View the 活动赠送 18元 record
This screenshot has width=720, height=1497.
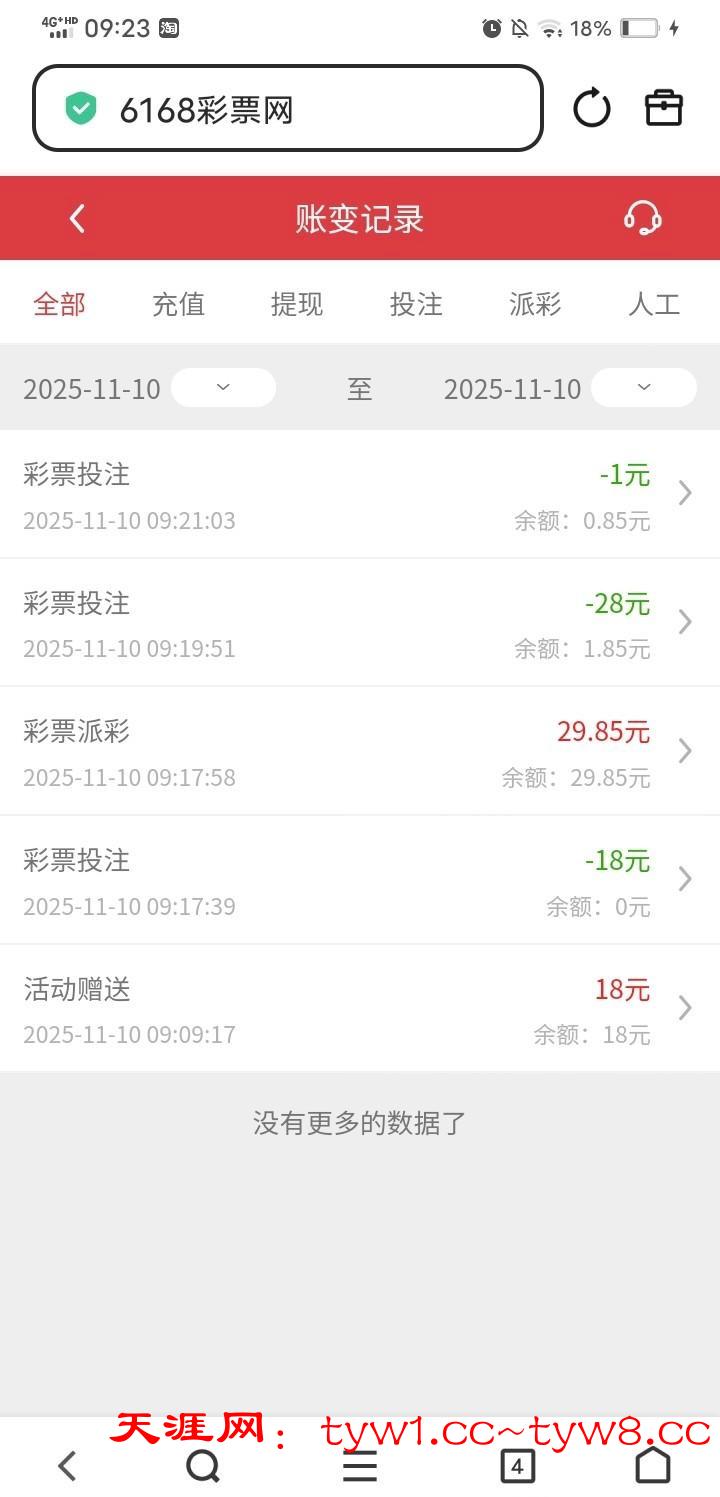[x=360, y=1008]
